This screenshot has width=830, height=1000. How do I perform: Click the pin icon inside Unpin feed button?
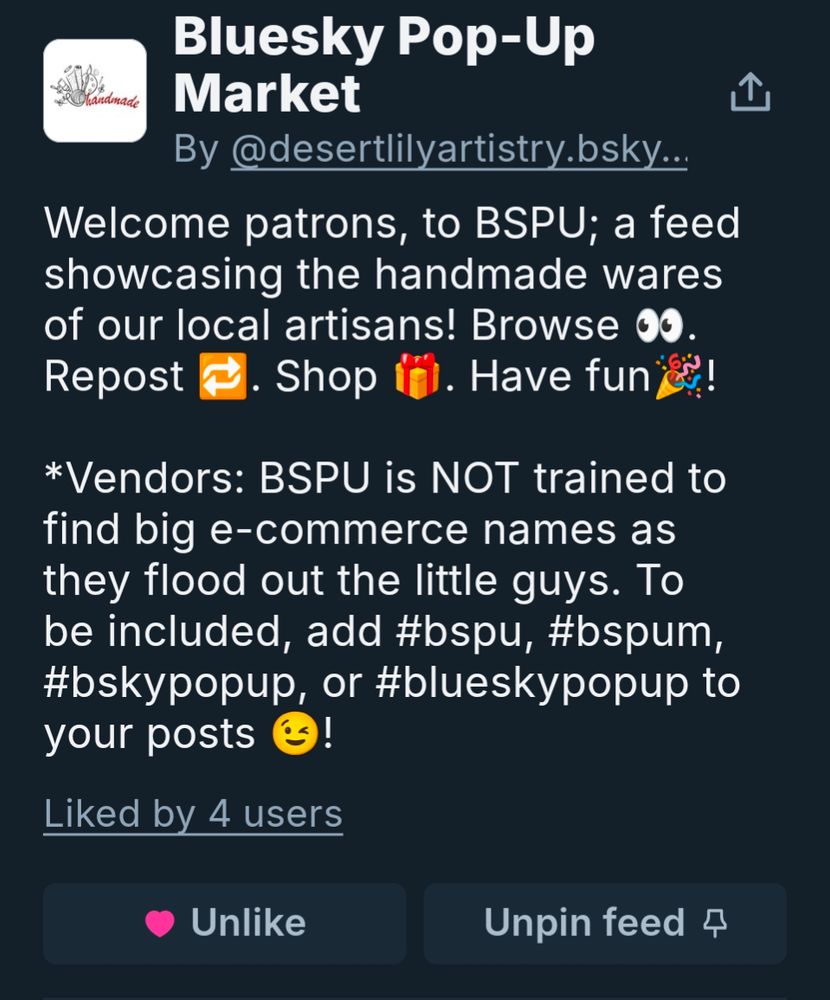(x=713, y=922)
